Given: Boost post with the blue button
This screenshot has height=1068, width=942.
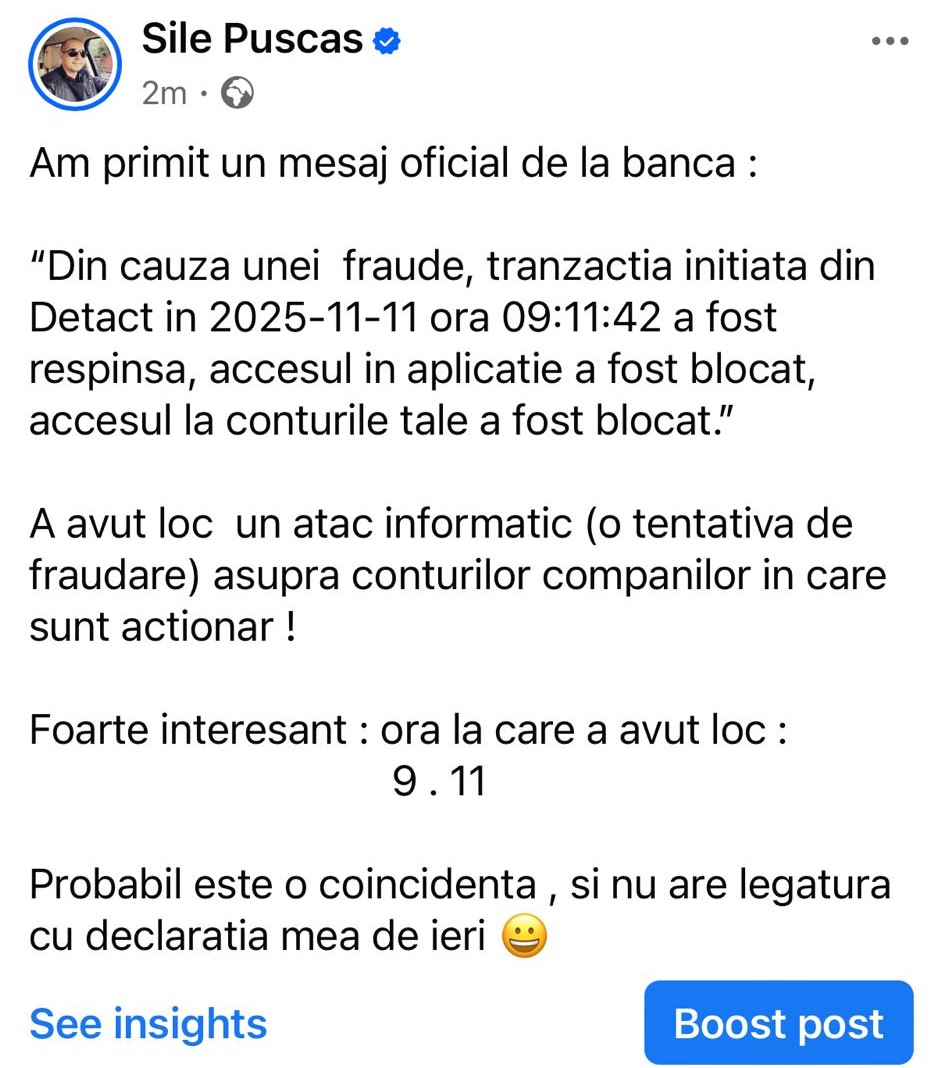Looking at the screenshot, I should tap(778, 1023).
